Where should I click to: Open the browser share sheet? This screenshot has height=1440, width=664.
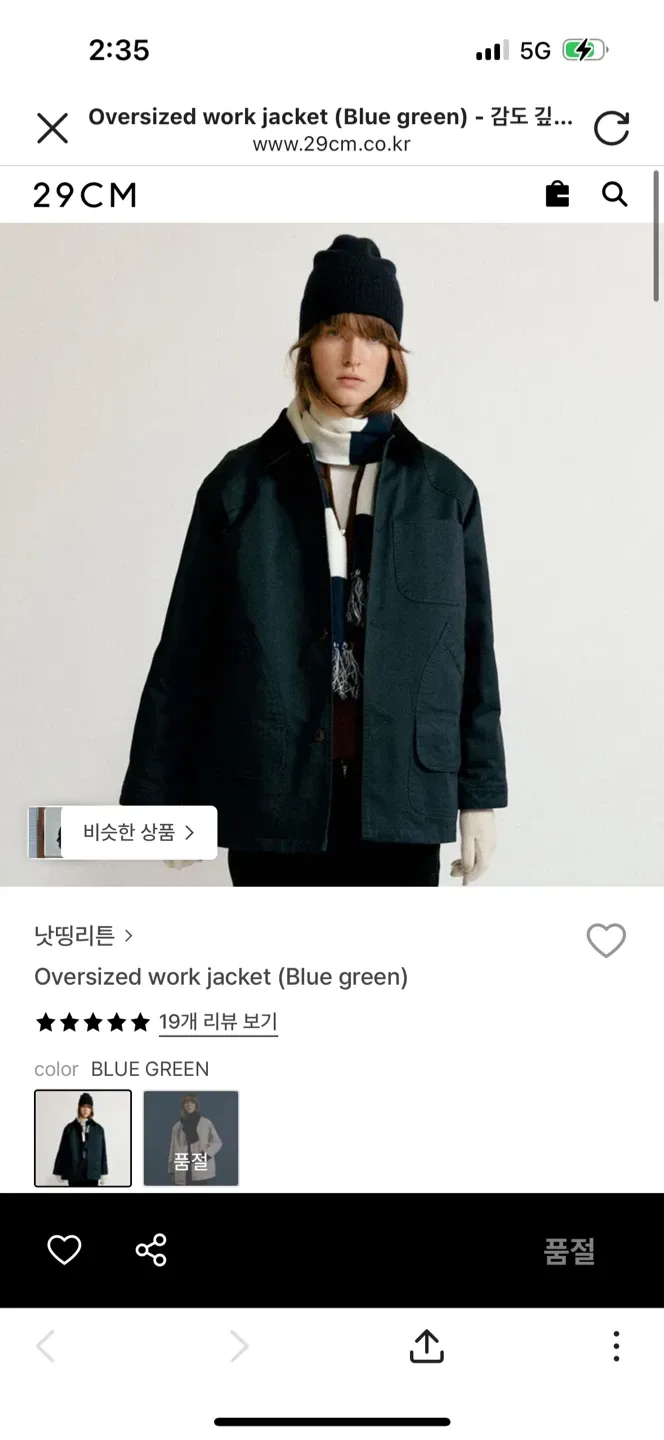point(426,1346)
